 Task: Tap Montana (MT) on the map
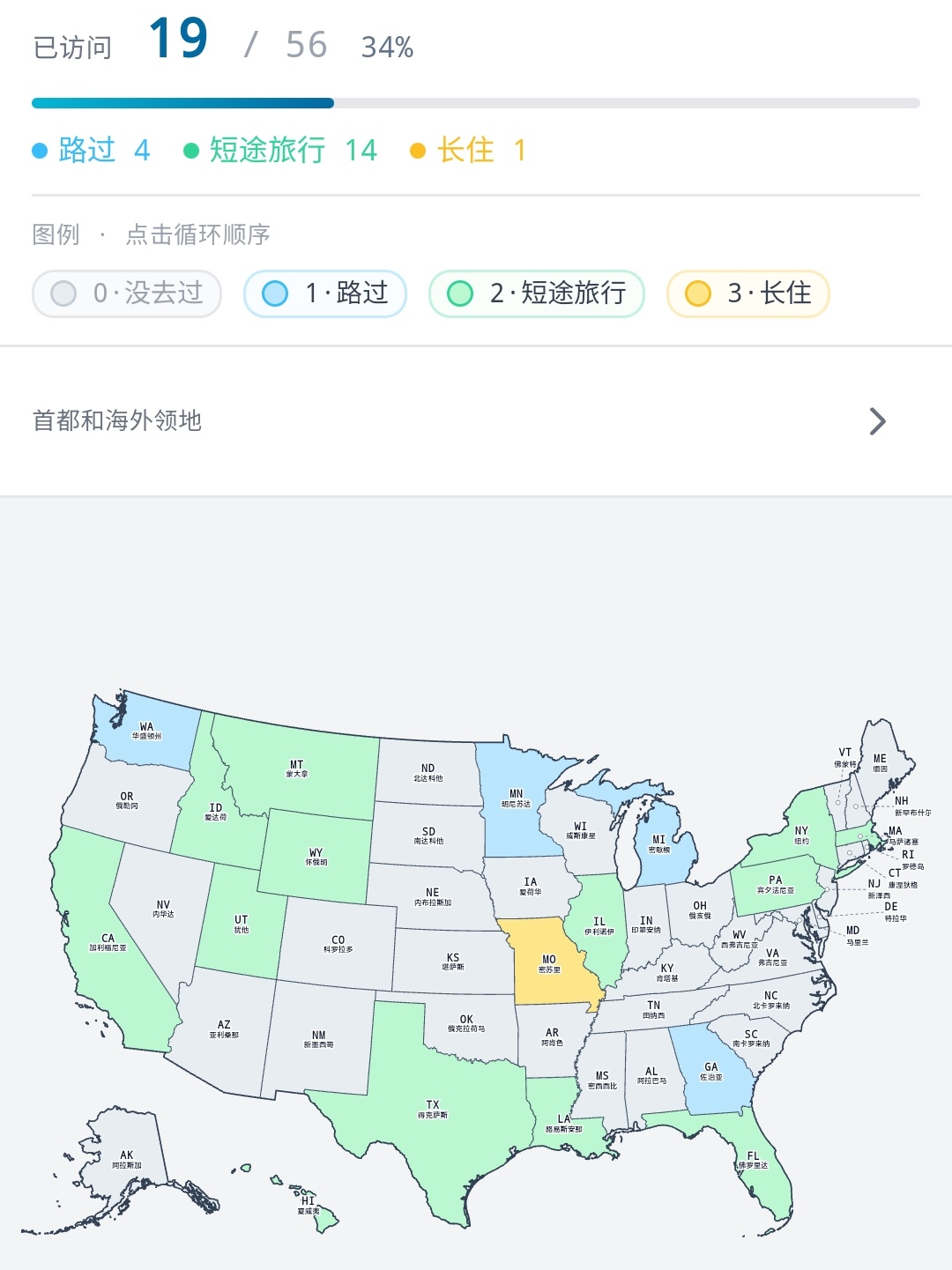pyautogui.click(x=296, y=769)
